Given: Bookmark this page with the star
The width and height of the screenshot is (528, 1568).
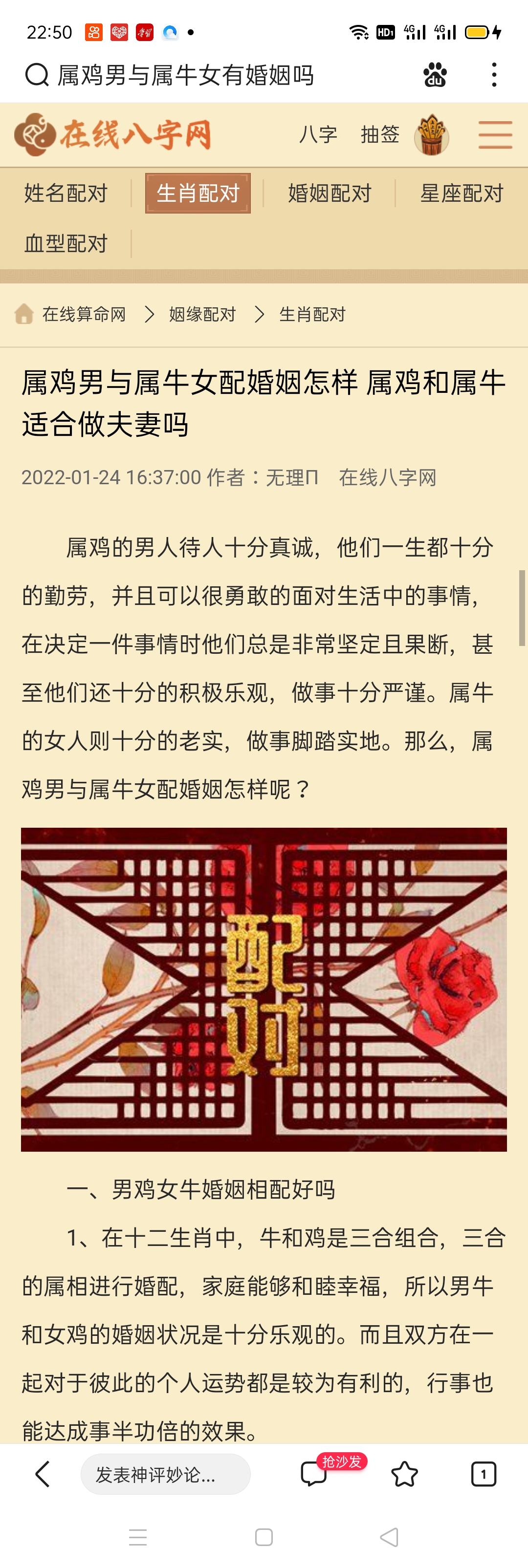Looking at the screenshot, I should [404, 1474].
